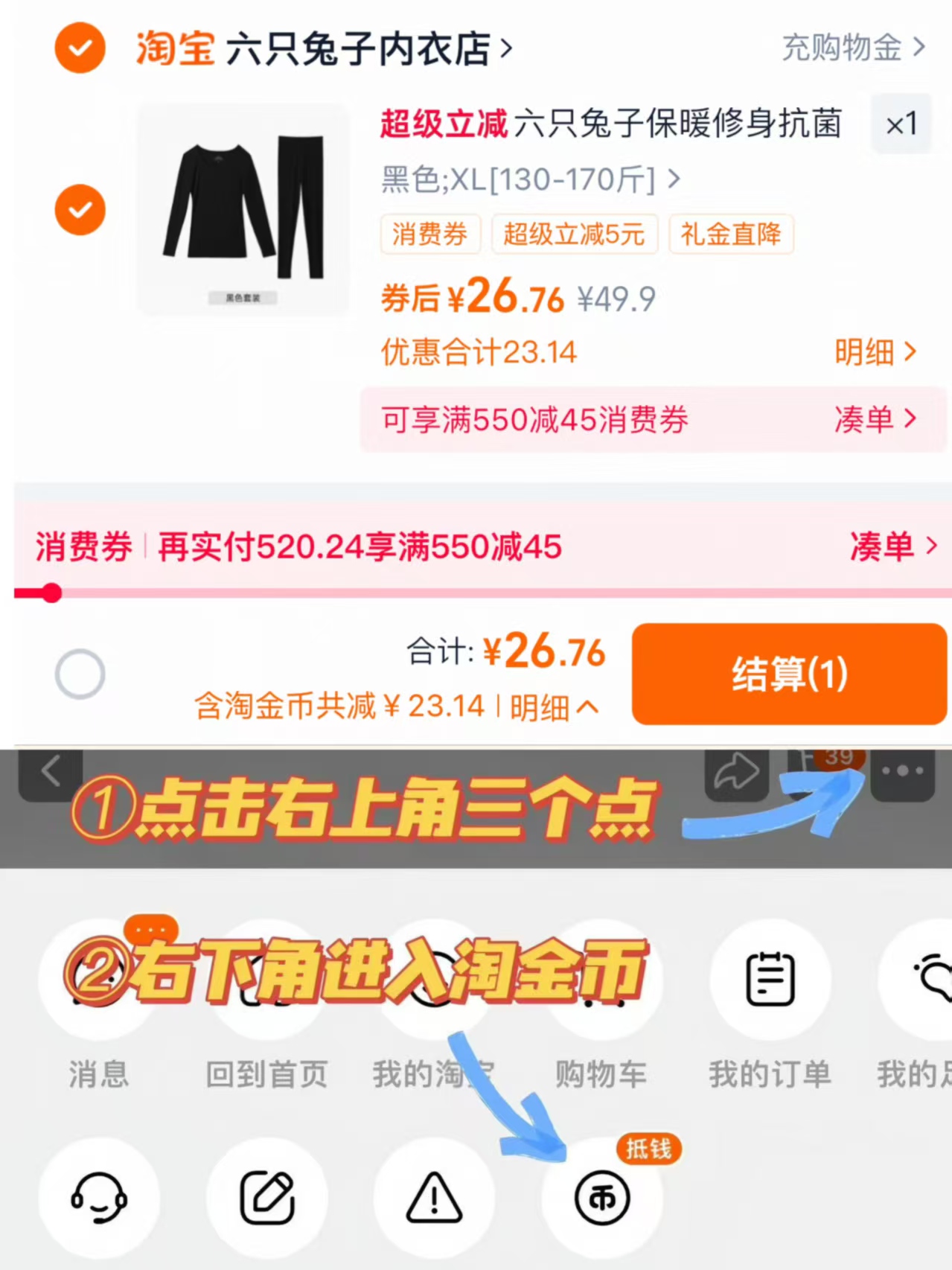952x1270 pixels.
Task: Click the back arrow at top left
Action: (52, 773)
